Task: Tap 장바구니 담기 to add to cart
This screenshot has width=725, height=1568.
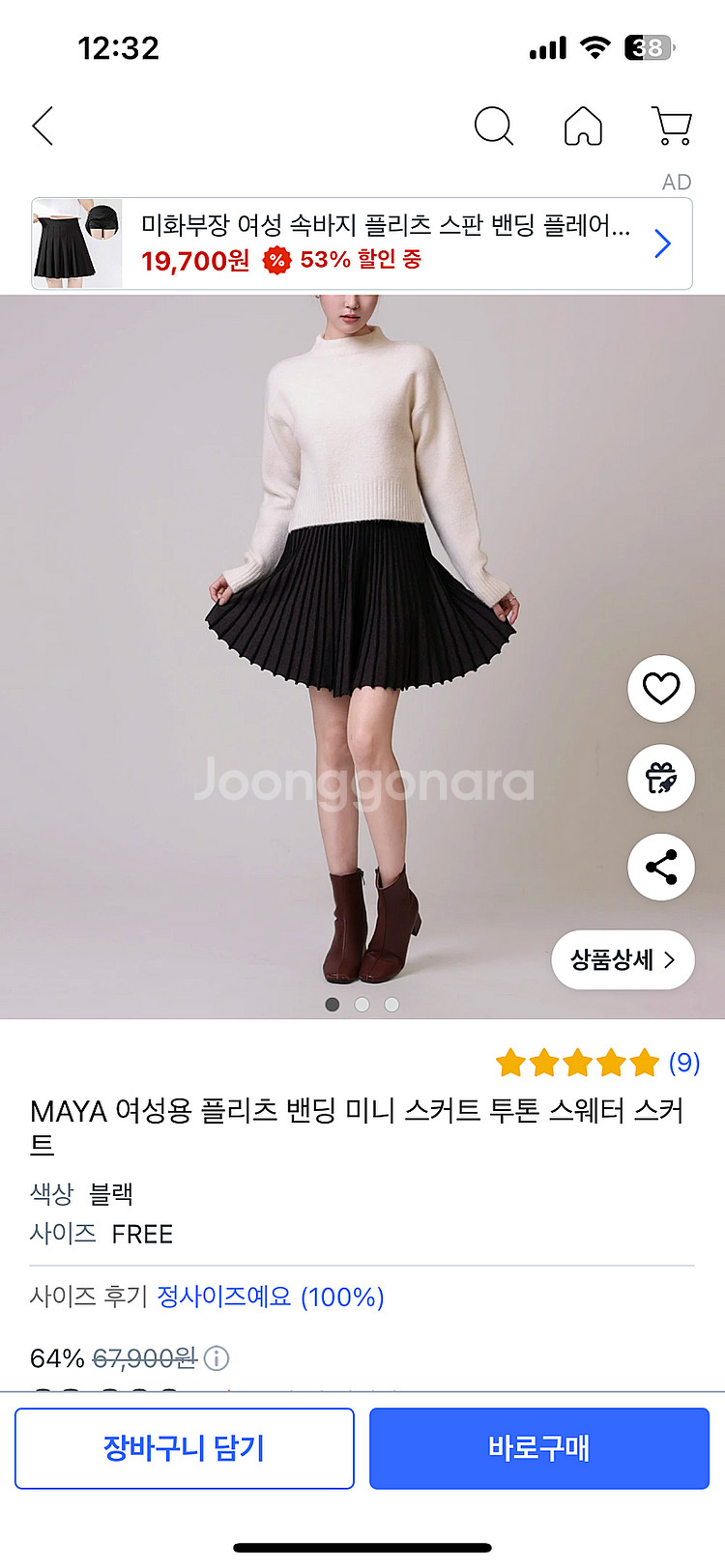Action: (x=185, y=1448)
